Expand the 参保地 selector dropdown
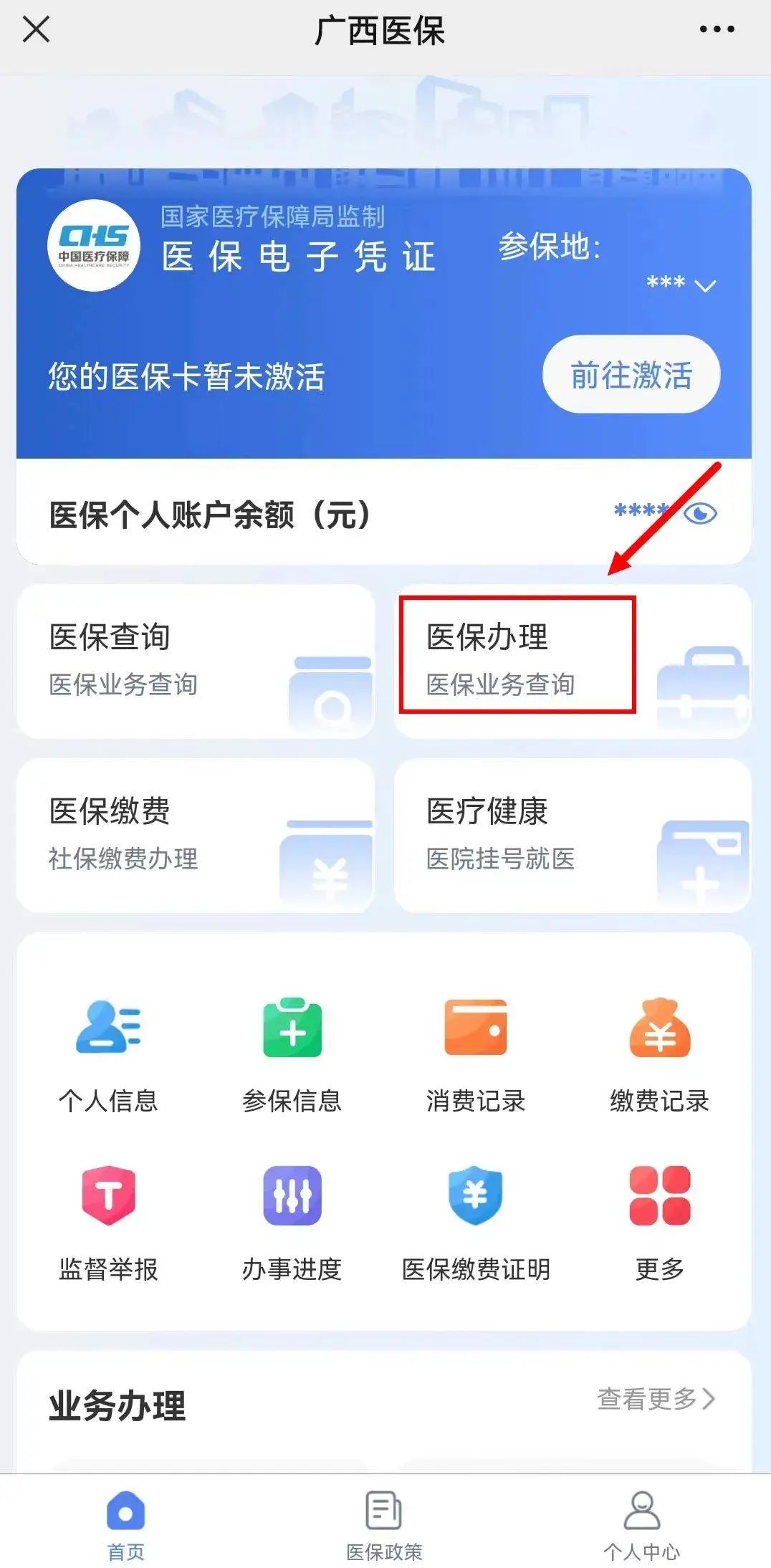771x1568 pixels. click(x=706, y=285)
